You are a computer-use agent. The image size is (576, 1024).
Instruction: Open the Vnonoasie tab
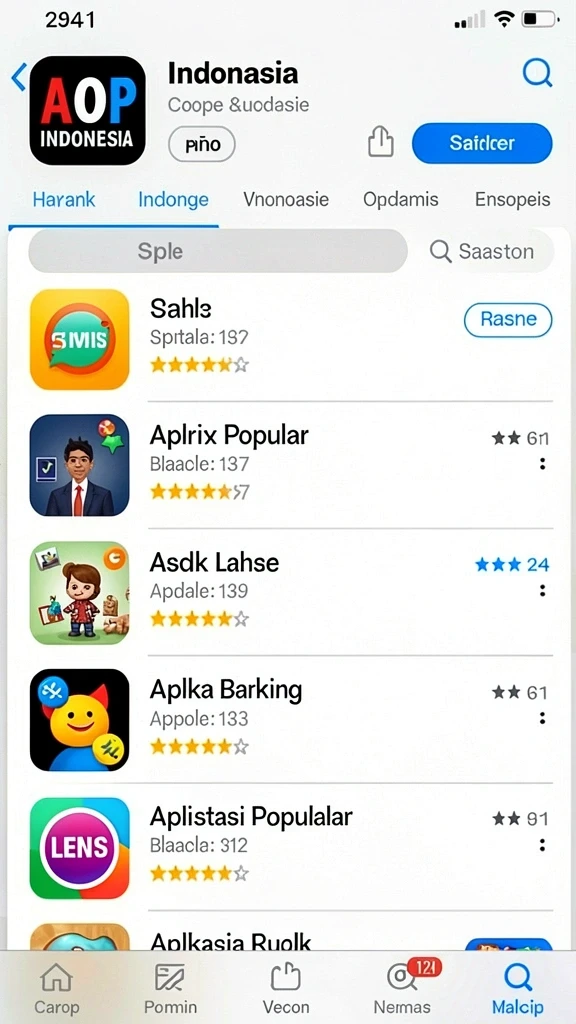tap(286, 199)
